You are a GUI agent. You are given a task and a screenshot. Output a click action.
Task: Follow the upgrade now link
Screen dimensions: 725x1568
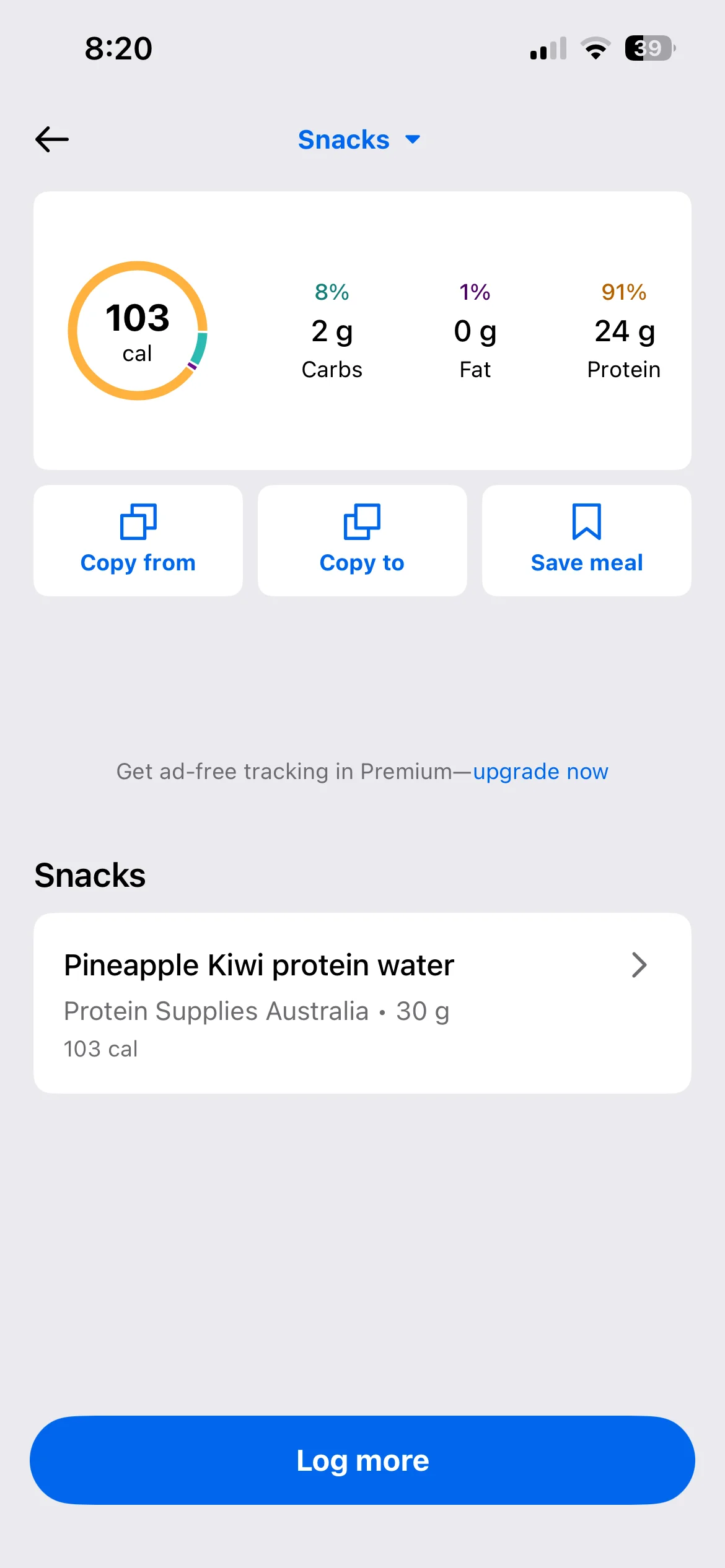540,772
